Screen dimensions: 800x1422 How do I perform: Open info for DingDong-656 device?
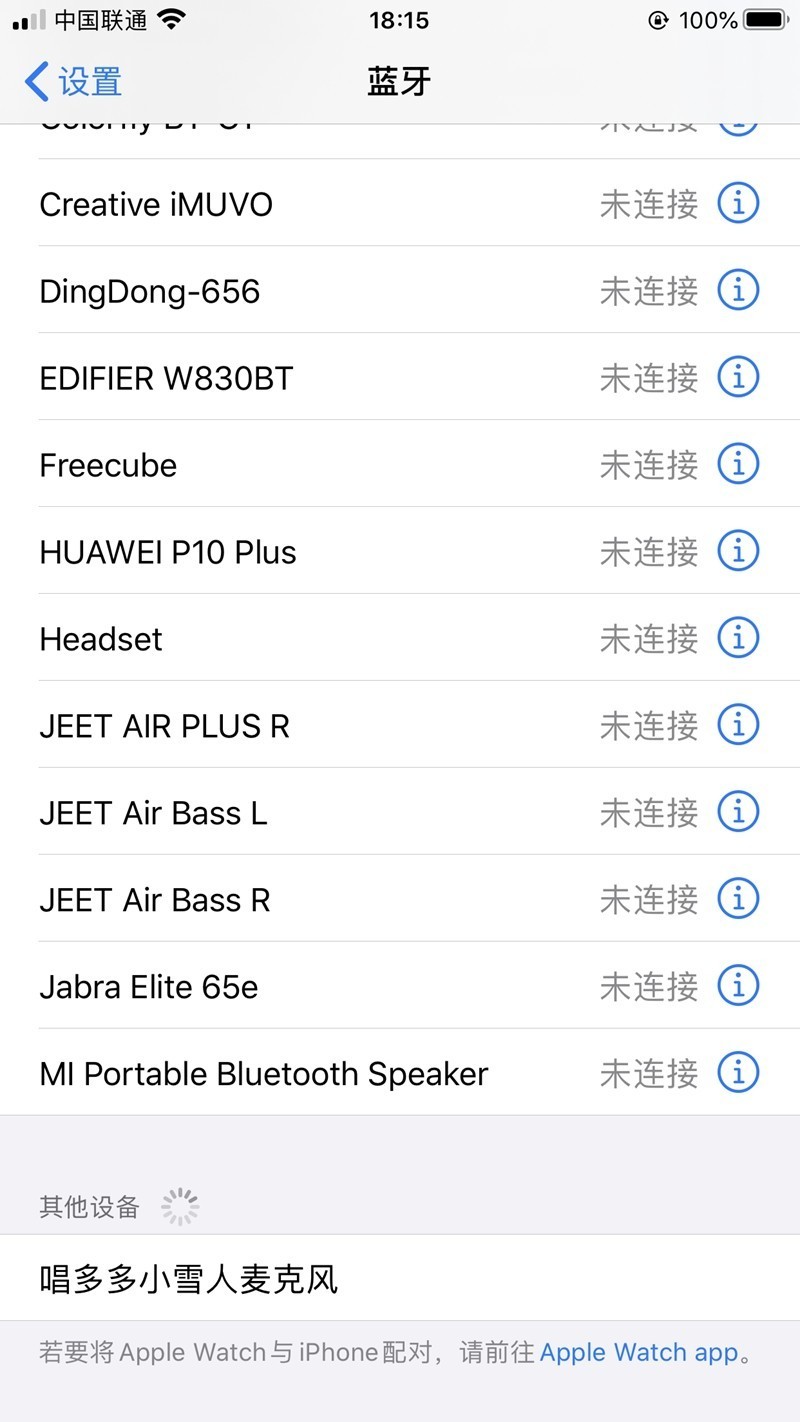(737, 290)
